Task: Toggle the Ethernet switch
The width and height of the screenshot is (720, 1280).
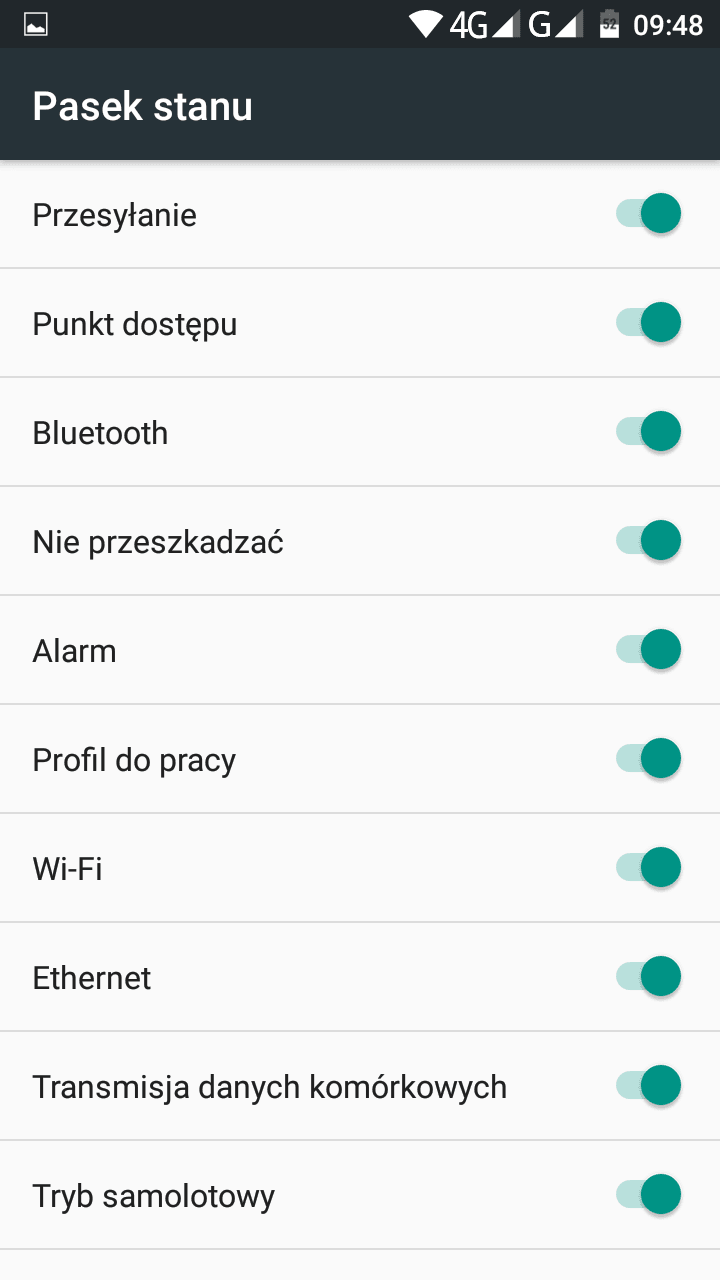Action: tap(649, 977)
